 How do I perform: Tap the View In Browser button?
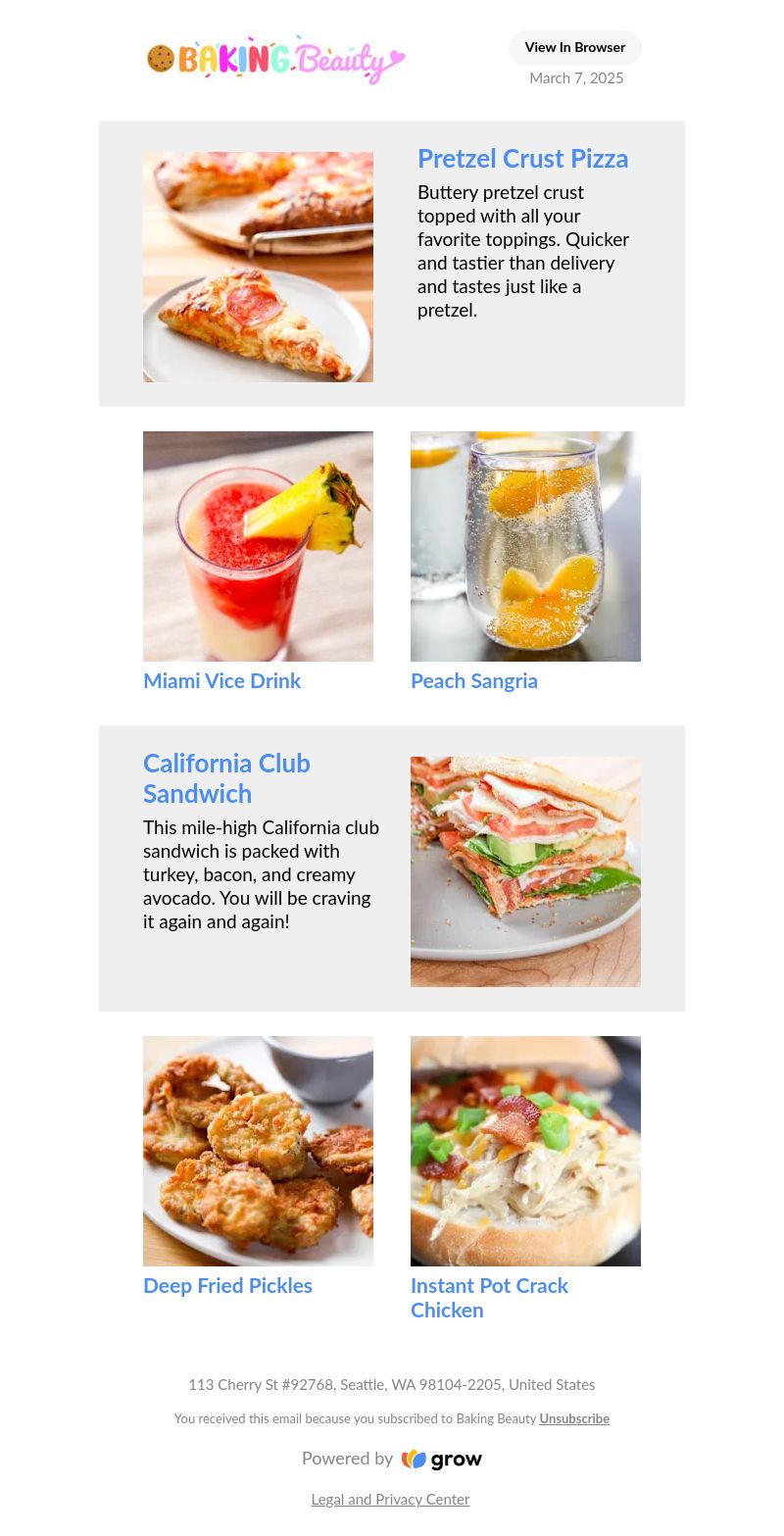point(574,47)
